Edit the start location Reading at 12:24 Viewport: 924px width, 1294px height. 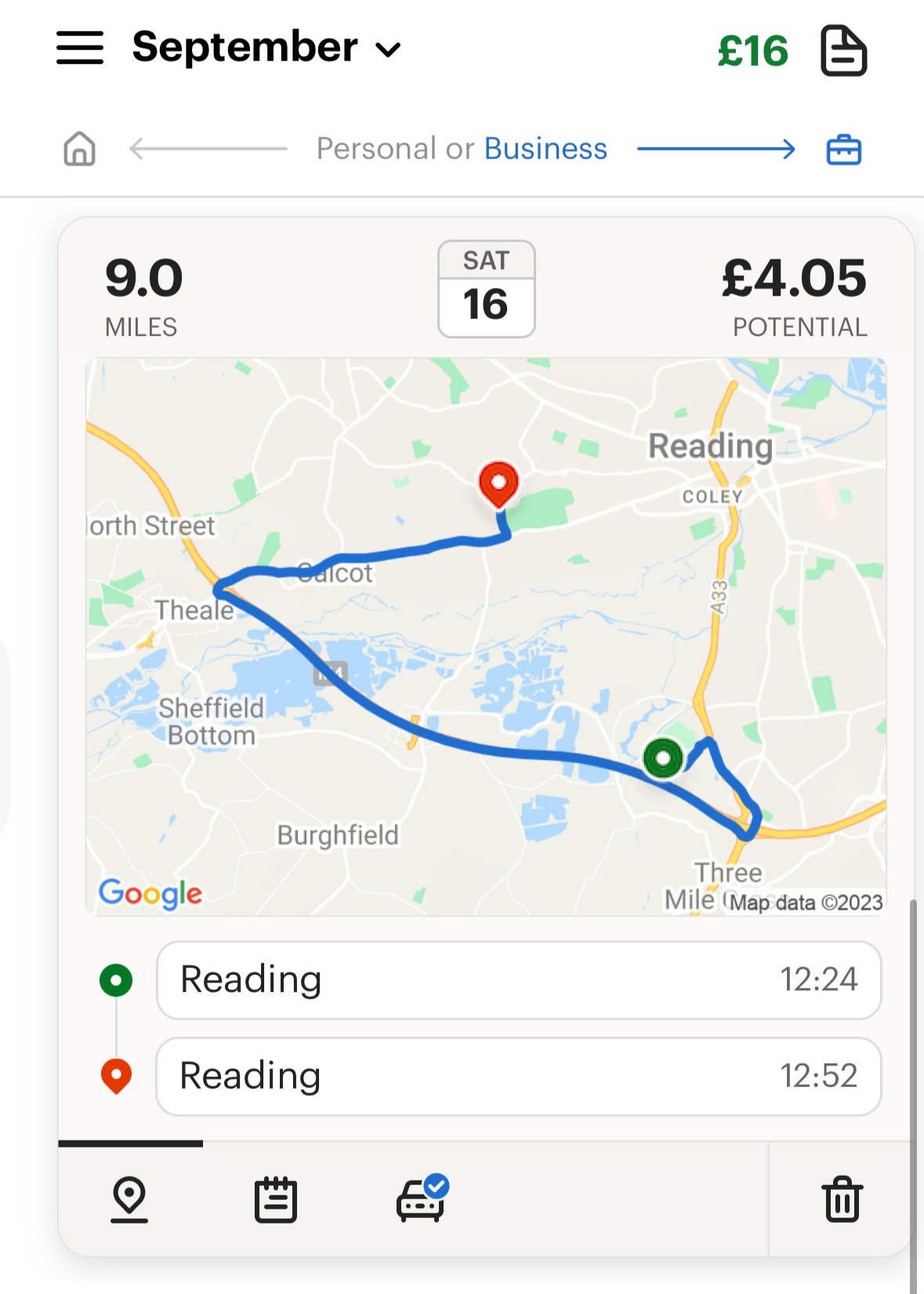[x=519, y=980]
